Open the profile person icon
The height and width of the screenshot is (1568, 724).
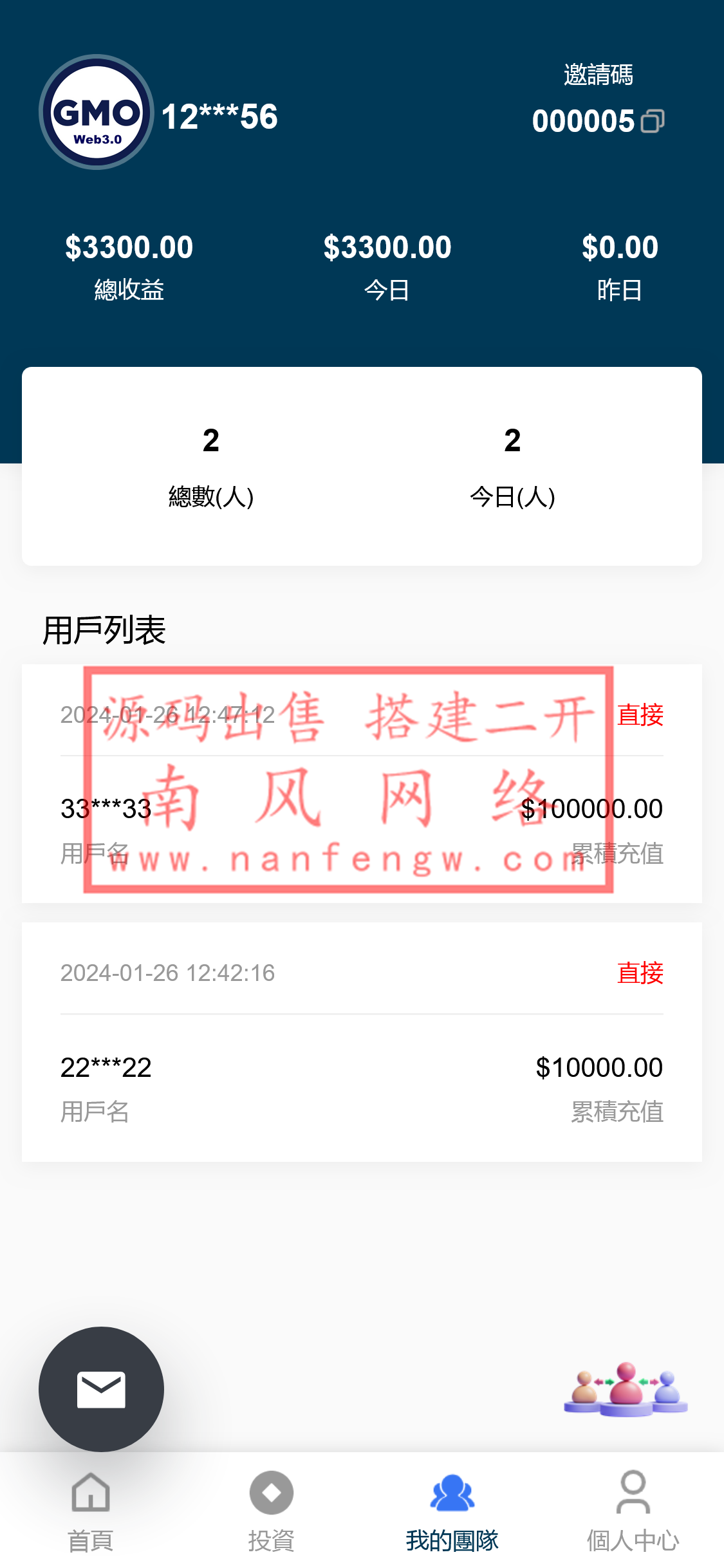coord(633,1492)
